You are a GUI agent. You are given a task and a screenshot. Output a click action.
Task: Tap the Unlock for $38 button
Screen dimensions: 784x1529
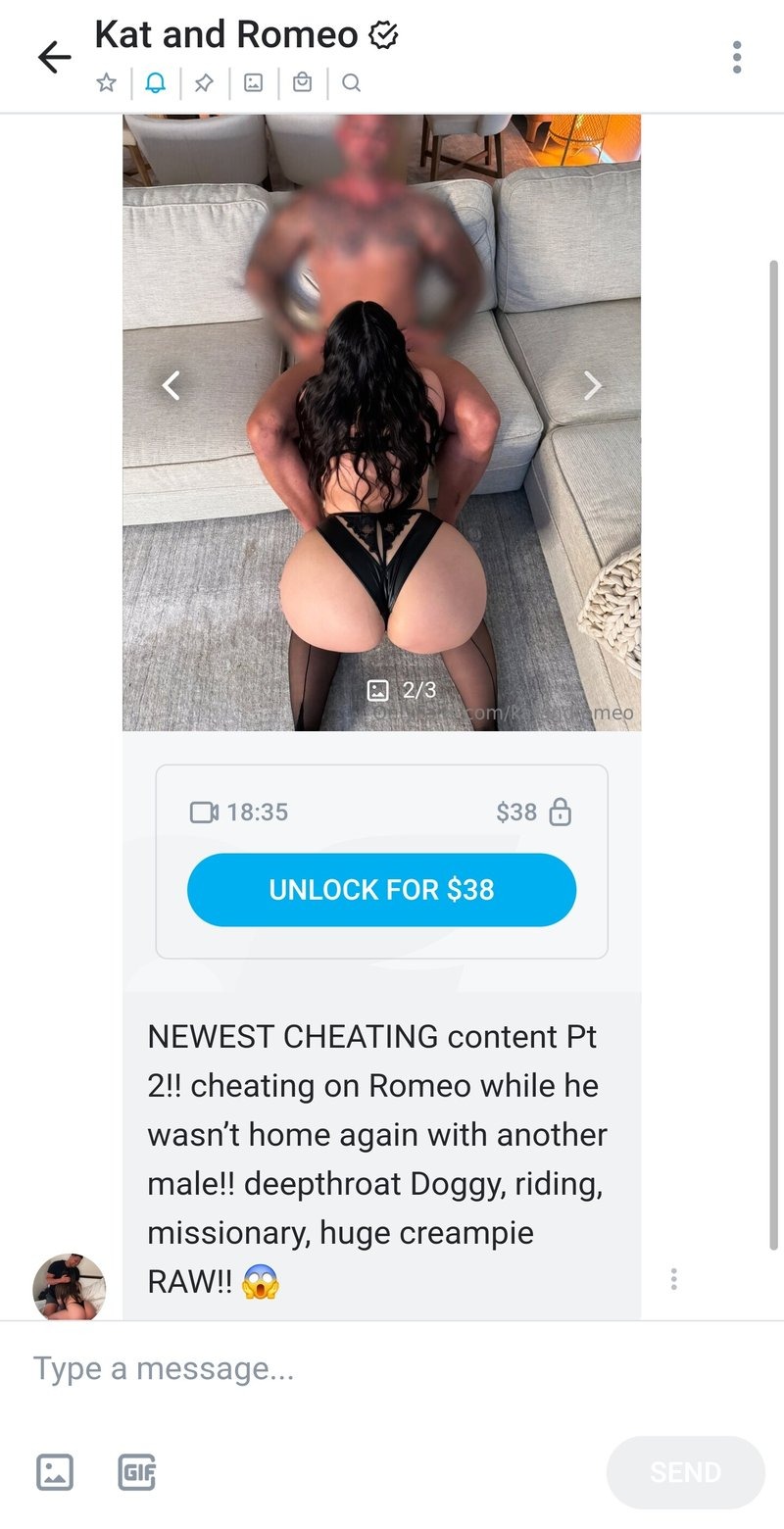click(381, 890)
